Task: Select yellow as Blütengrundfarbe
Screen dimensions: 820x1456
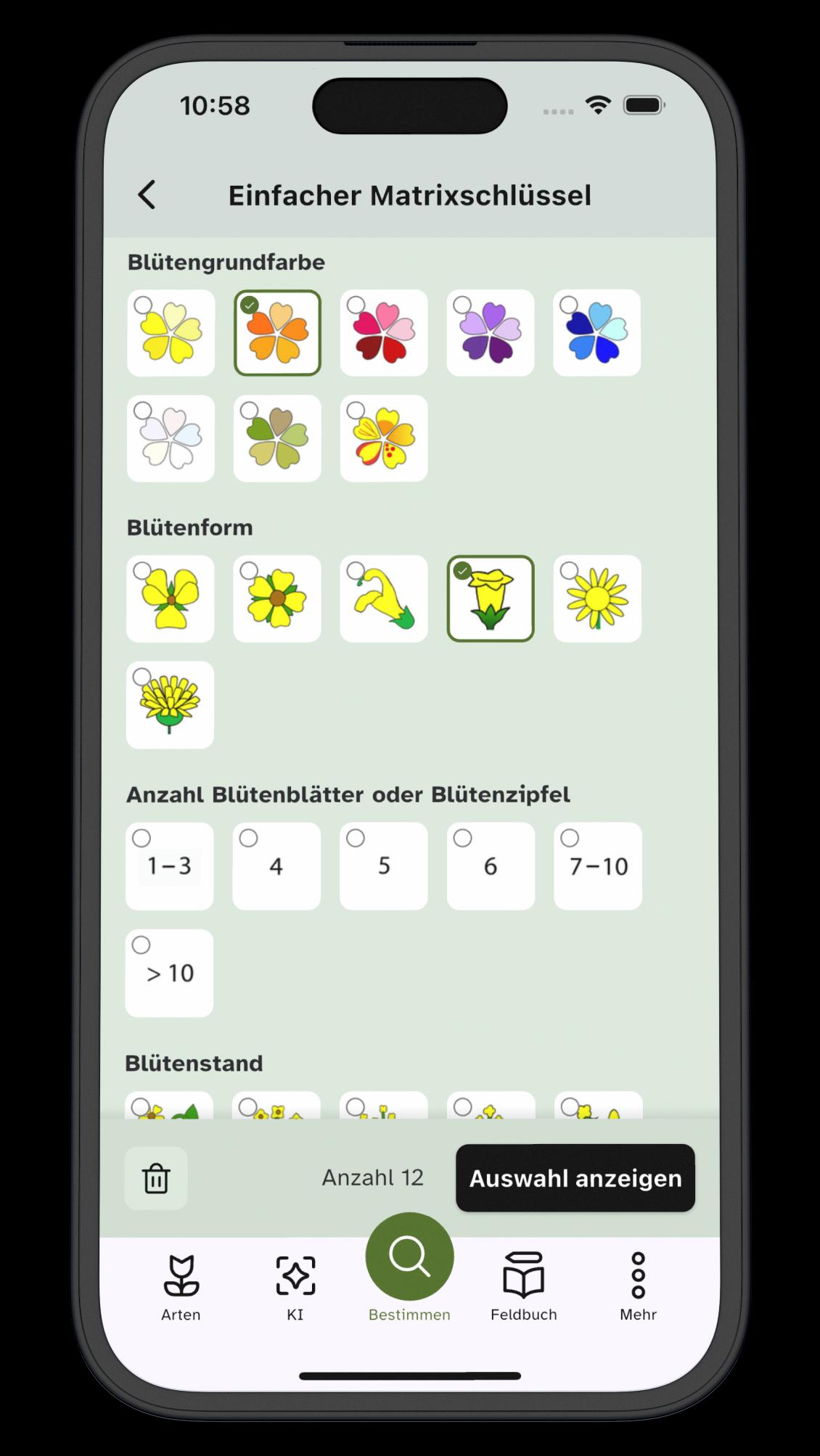Action: click(171, 333)
